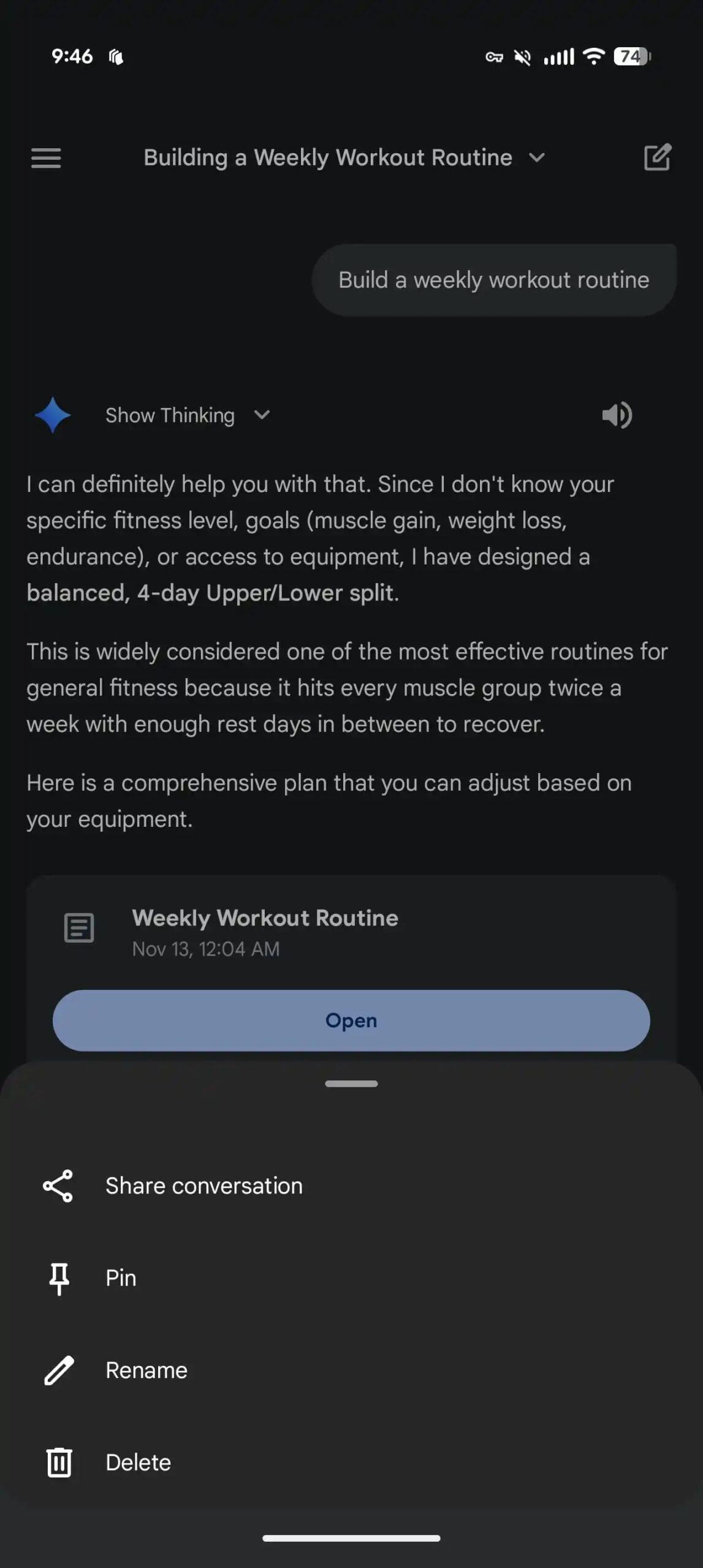Open the hamburger drawer menu

[46, 158]
